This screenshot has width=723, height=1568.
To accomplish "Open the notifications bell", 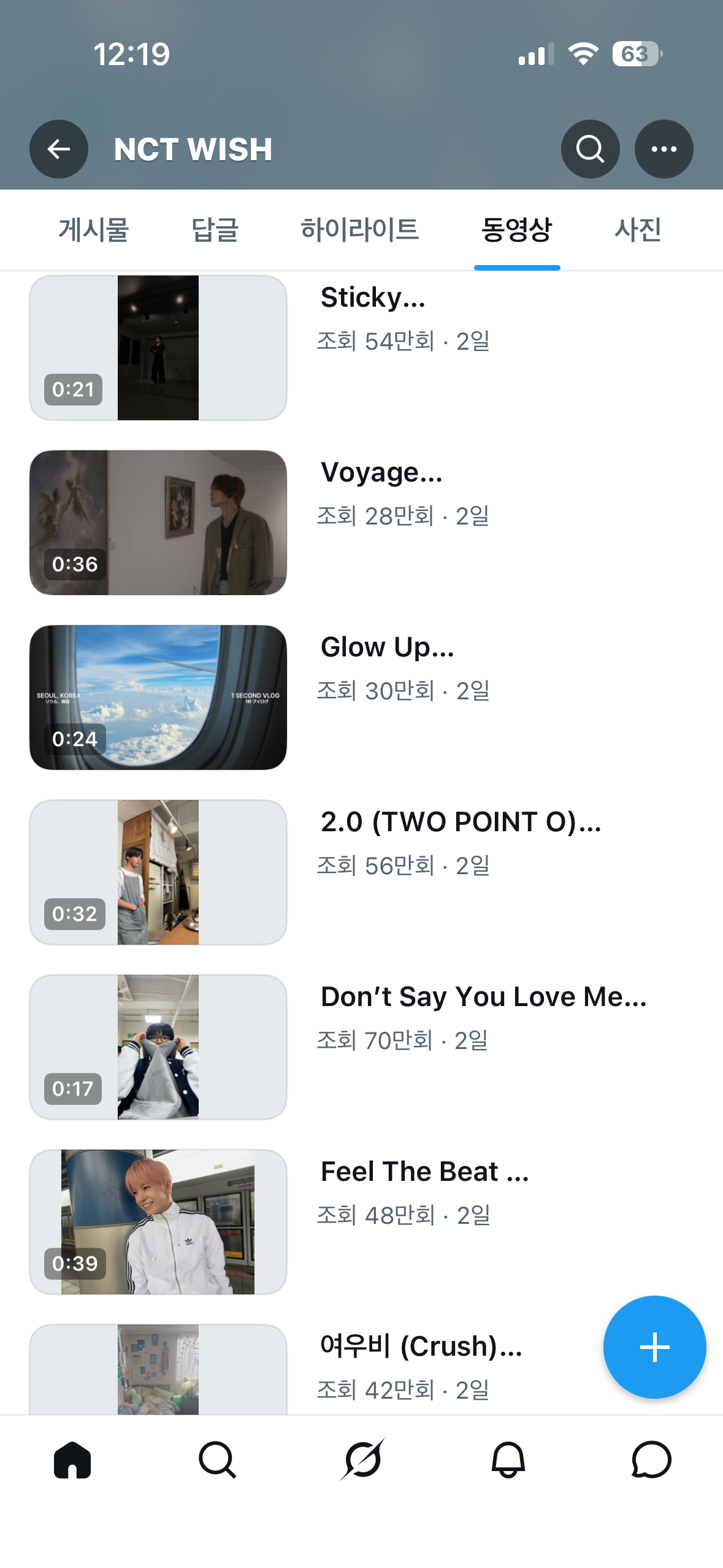I will pos(508,1460).
